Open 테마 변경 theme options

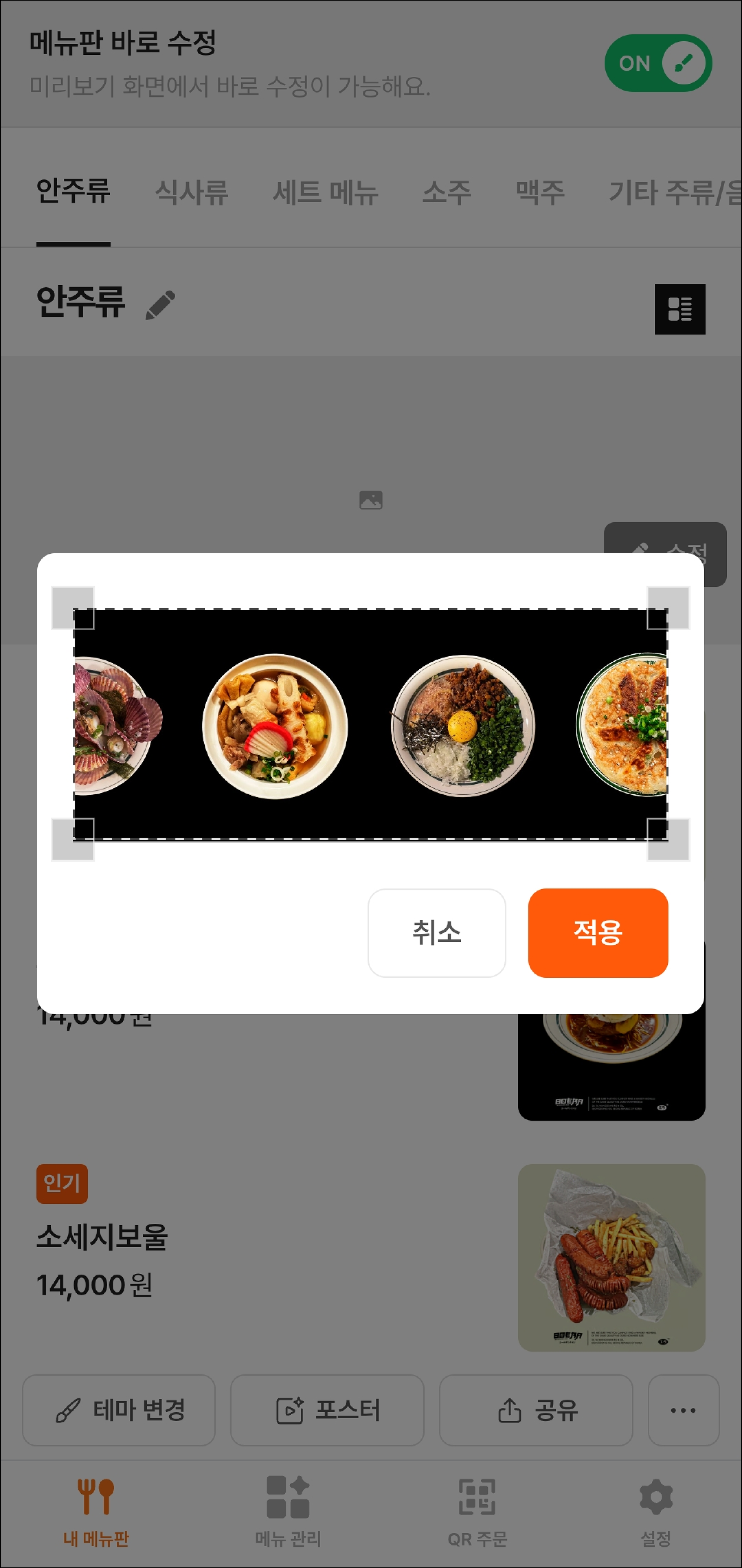pyautogui.click(x=119, y=1410)
